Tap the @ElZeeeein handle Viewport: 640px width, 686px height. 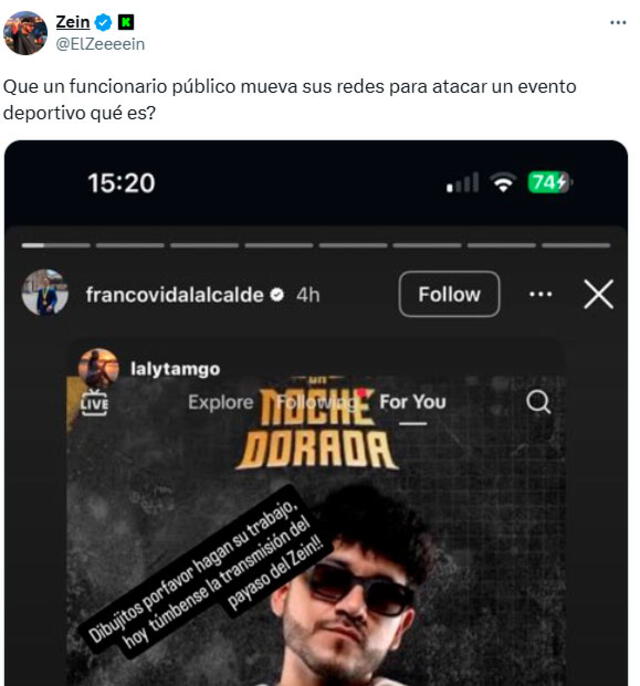tap(99, 44)
